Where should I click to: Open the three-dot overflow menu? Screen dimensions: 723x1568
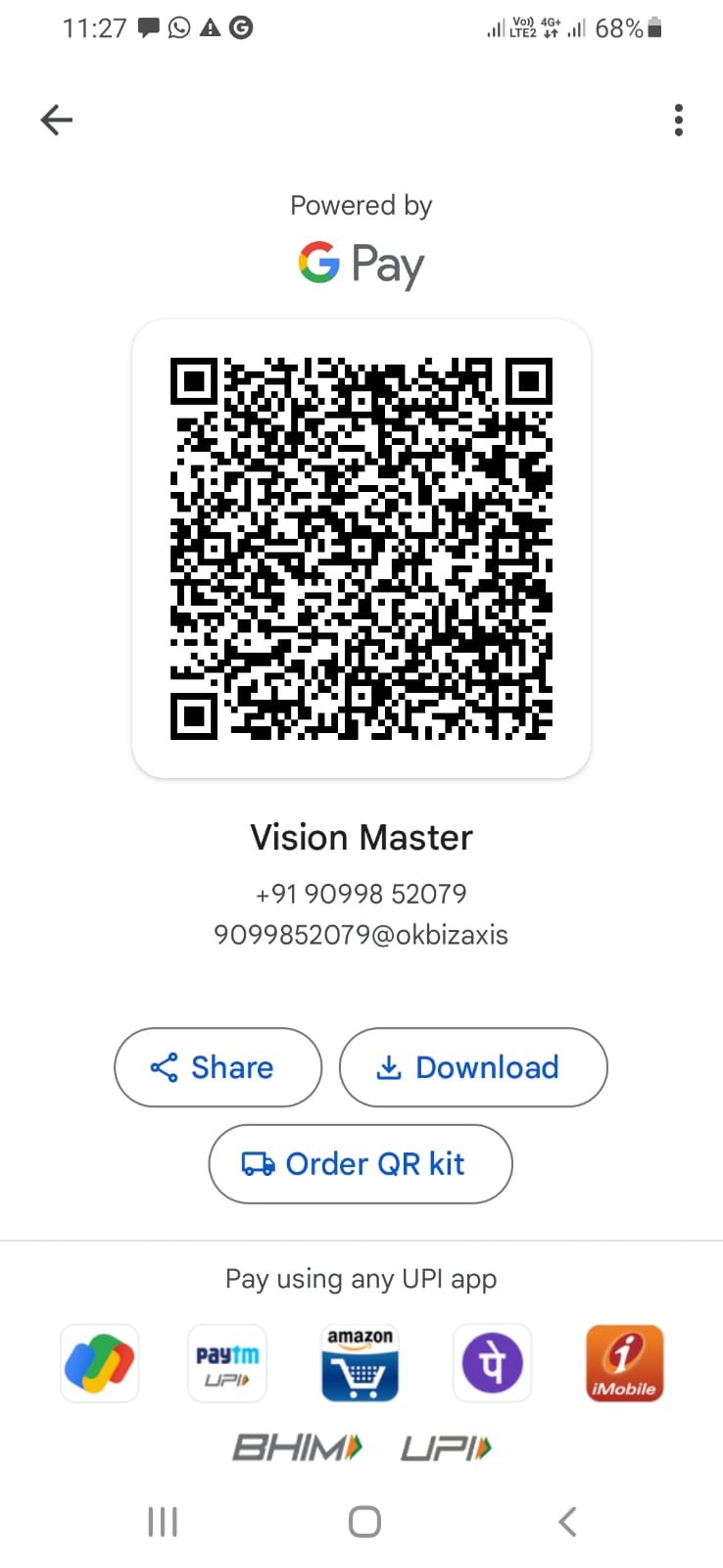(x=678, y=121)
